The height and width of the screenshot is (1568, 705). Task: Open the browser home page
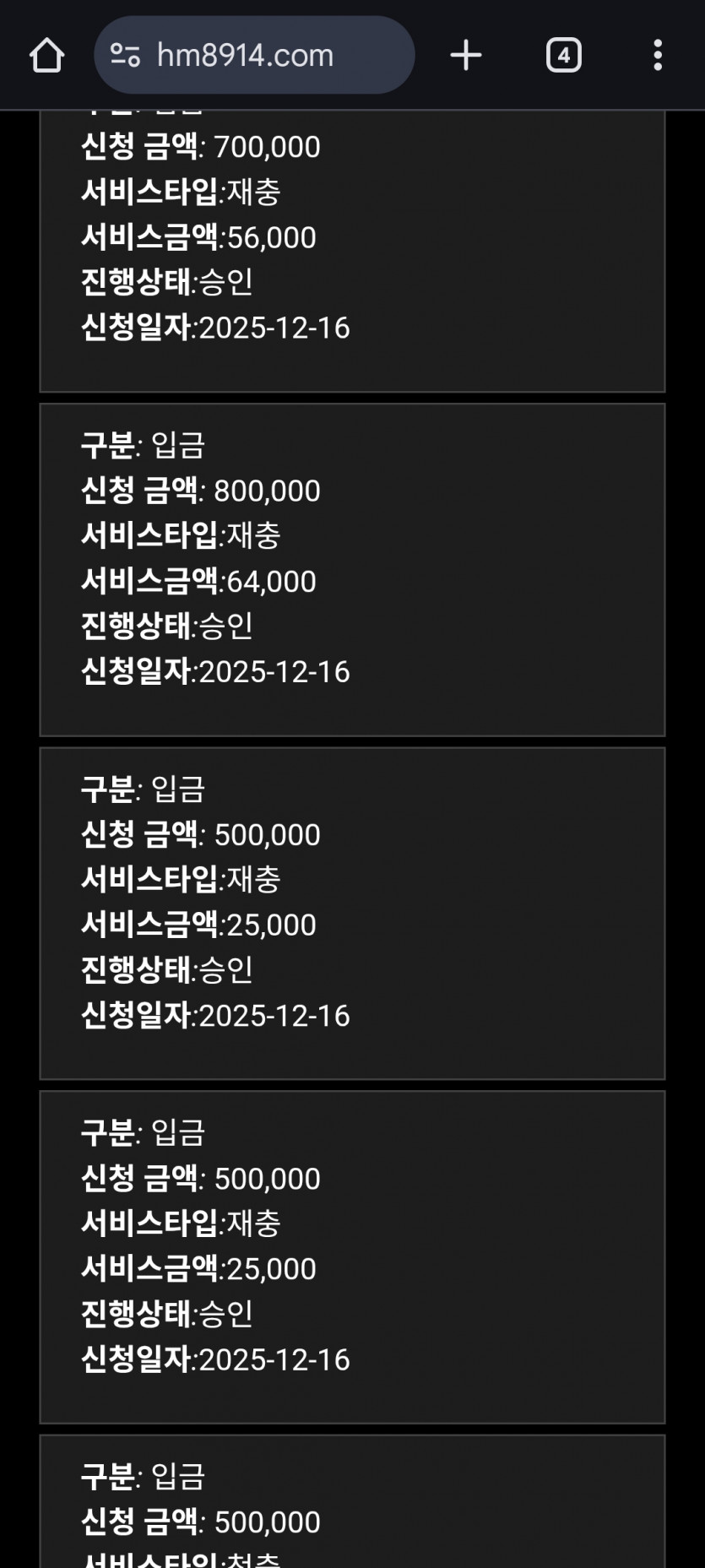click(47, 54)
